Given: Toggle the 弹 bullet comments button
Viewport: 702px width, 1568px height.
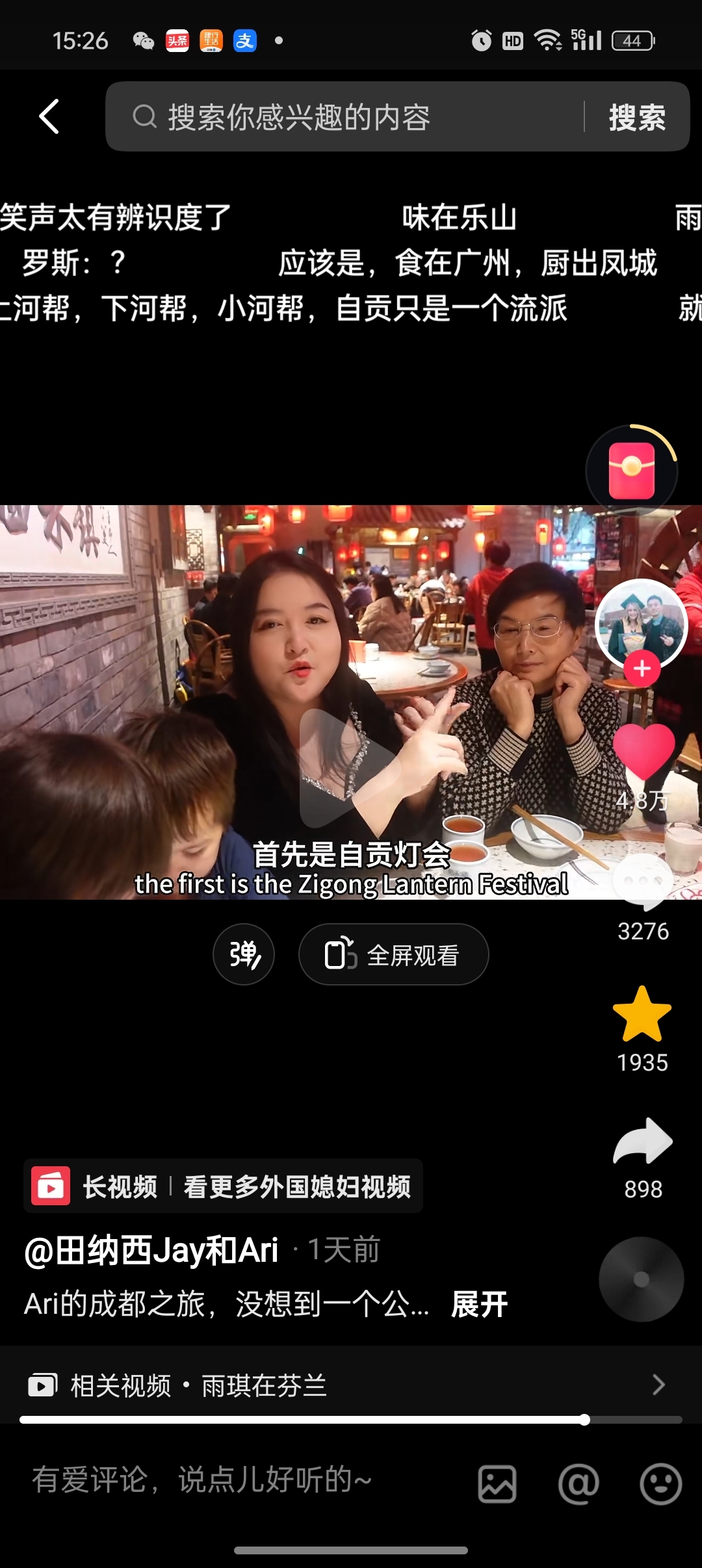Looking at the screenshot, I should click(244, 954).
